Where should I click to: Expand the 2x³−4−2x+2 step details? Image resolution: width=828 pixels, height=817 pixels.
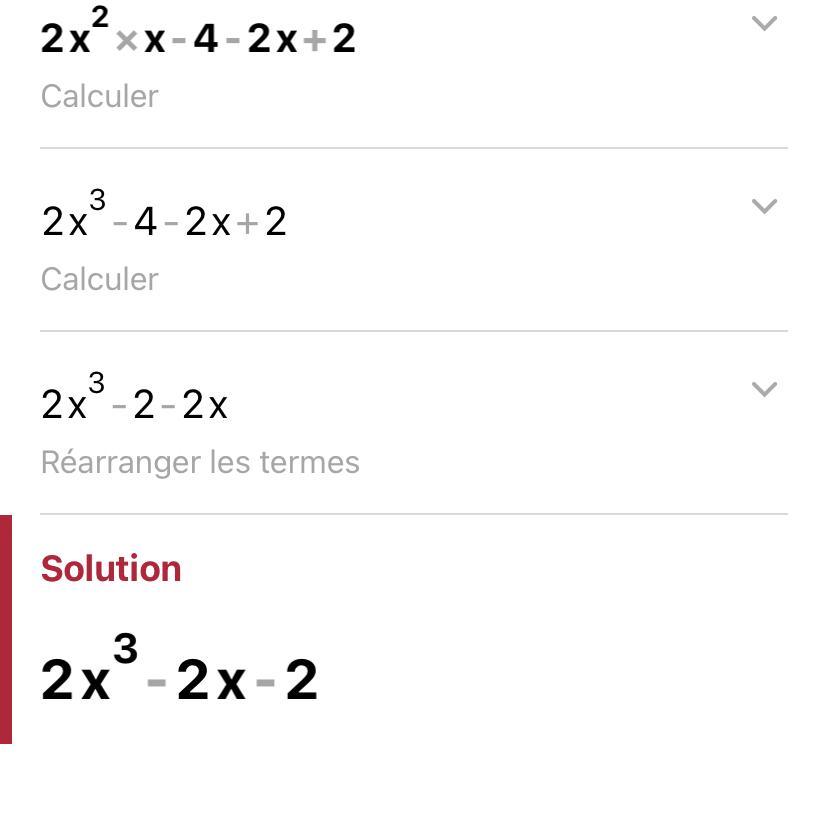point(764,206)
